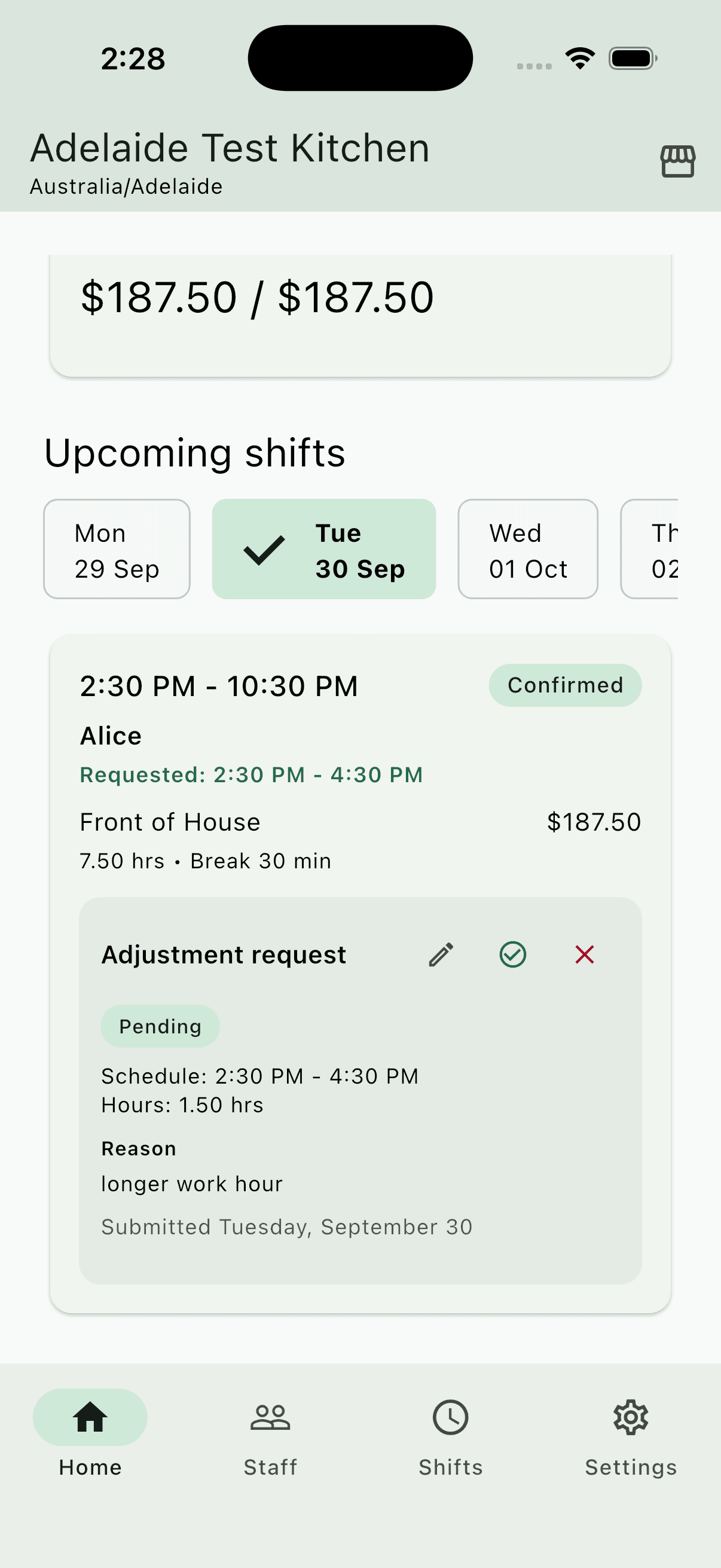The width and height of the screenshot is (721, 1568).
Task: Select the Staff icon in the bottom bar
Action: tap(270, 1417)
